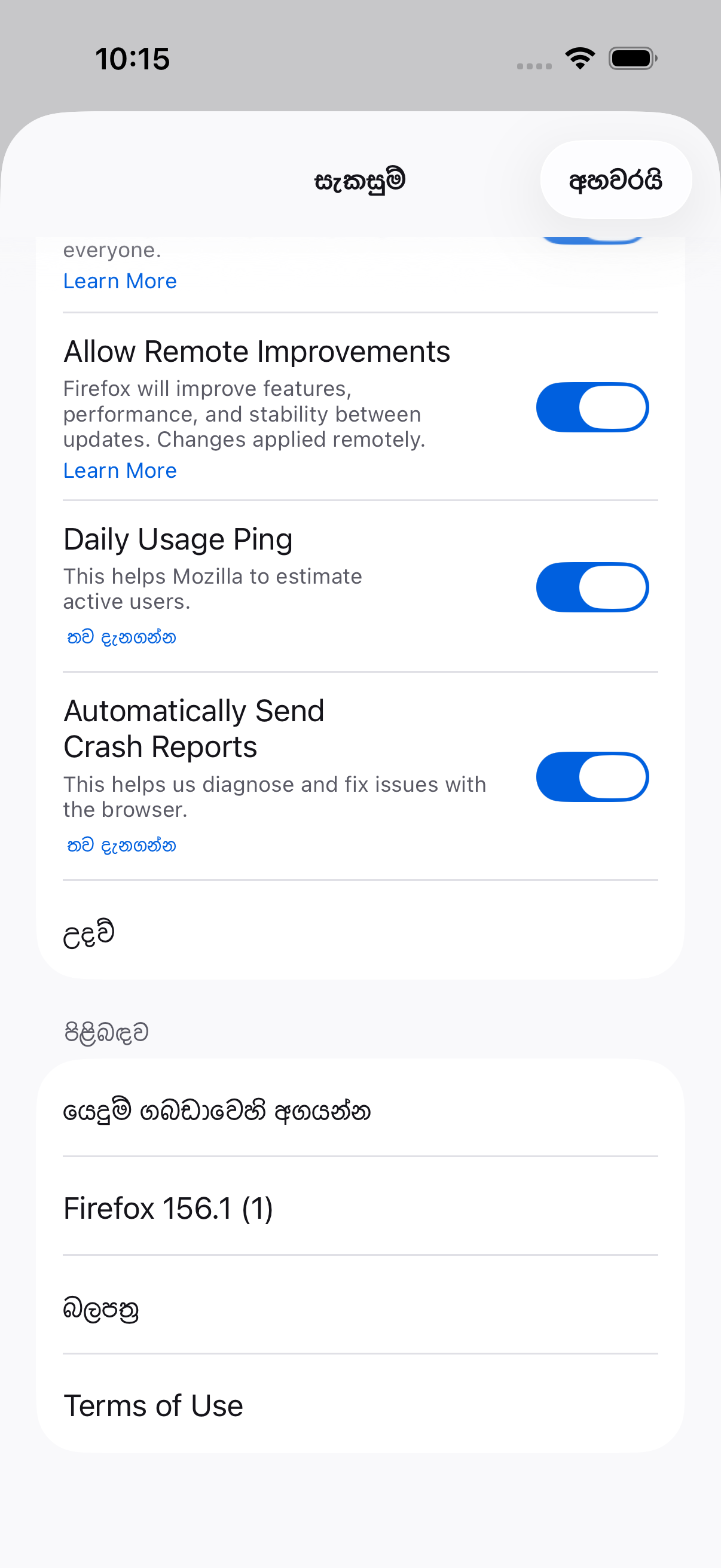
Task: Open the උදව් help row
Action: tap(360, 931)
